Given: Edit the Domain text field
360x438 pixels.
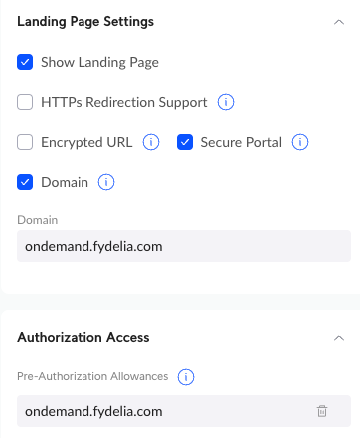Looking at the screenshot, I should 184,246.
